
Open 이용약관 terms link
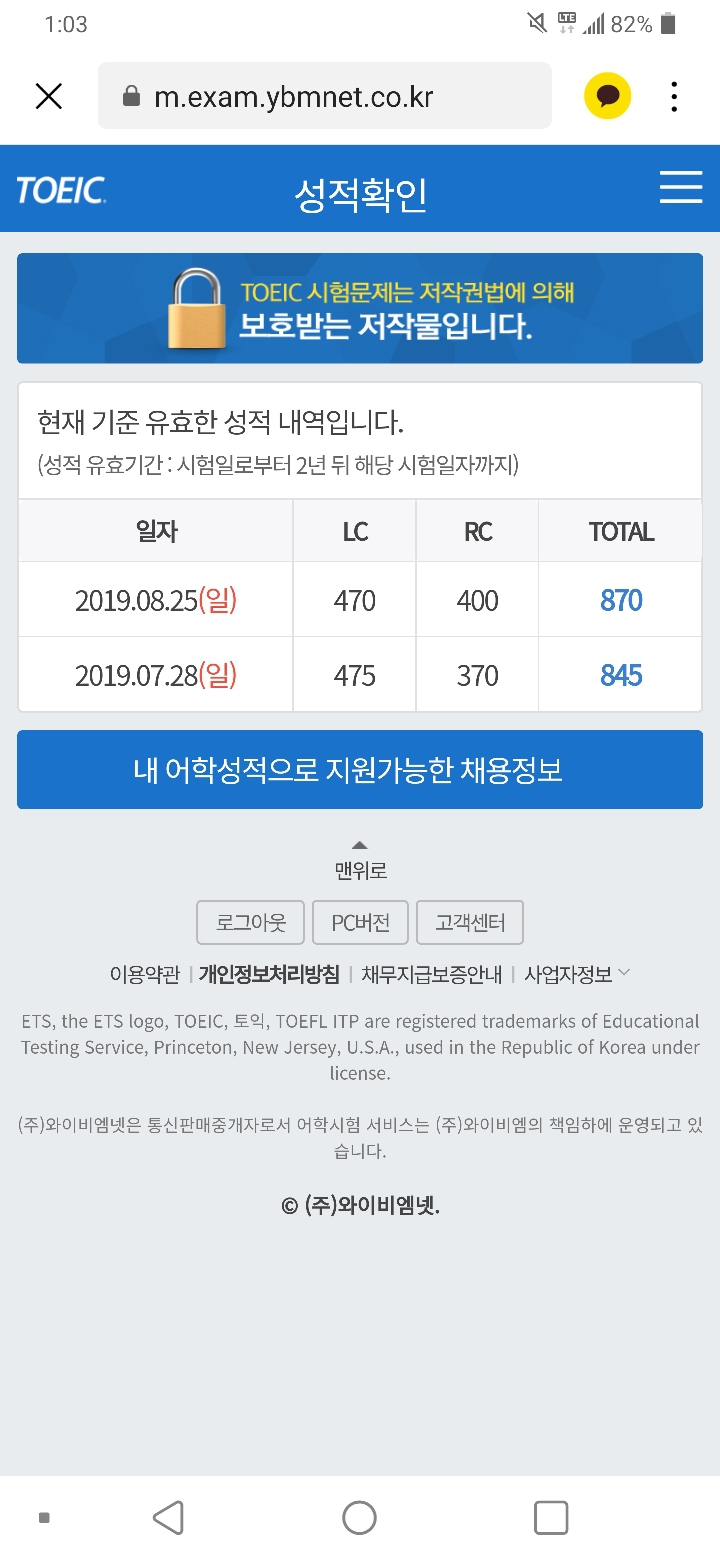[x=145, y=974]
